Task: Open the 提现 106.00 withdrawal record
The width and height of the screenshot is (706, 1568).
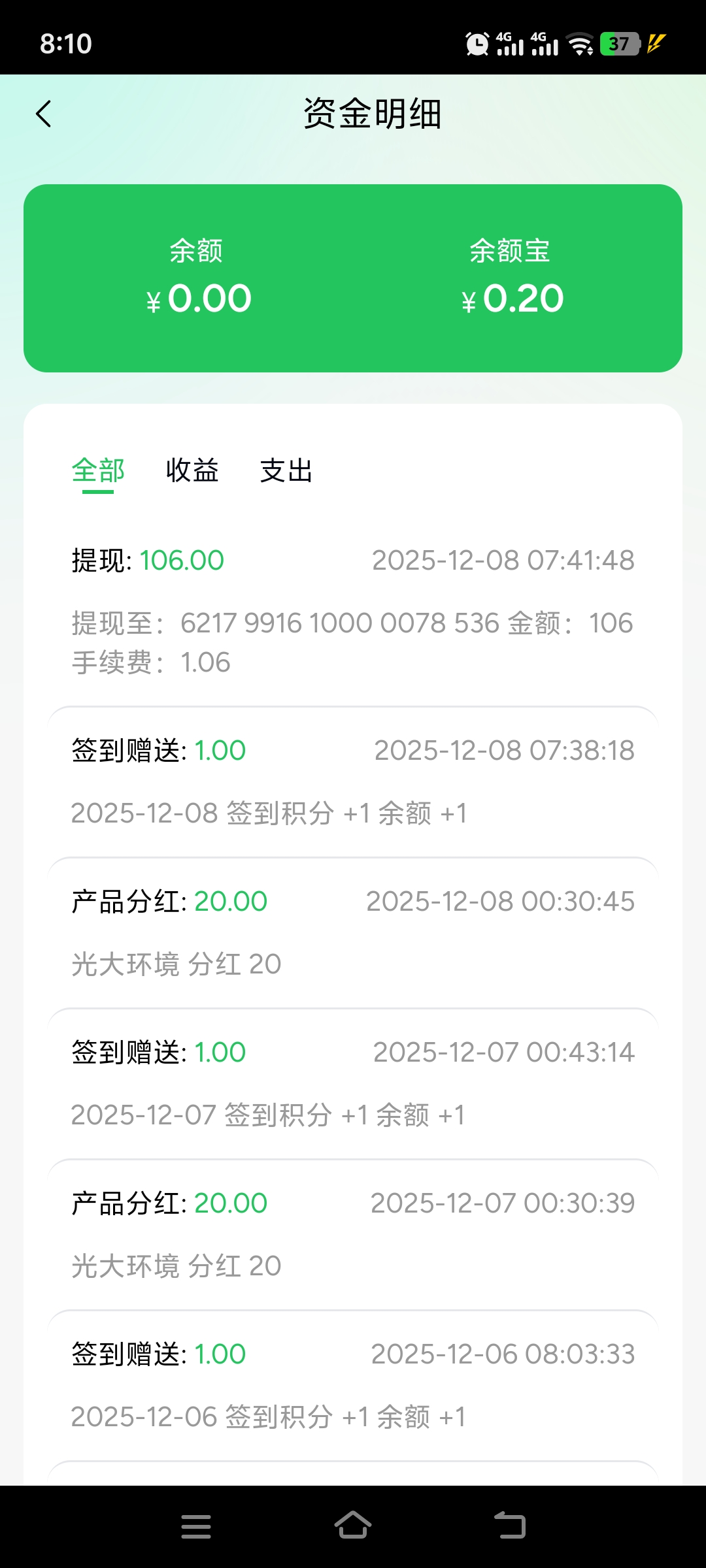Action: (352, 560)
